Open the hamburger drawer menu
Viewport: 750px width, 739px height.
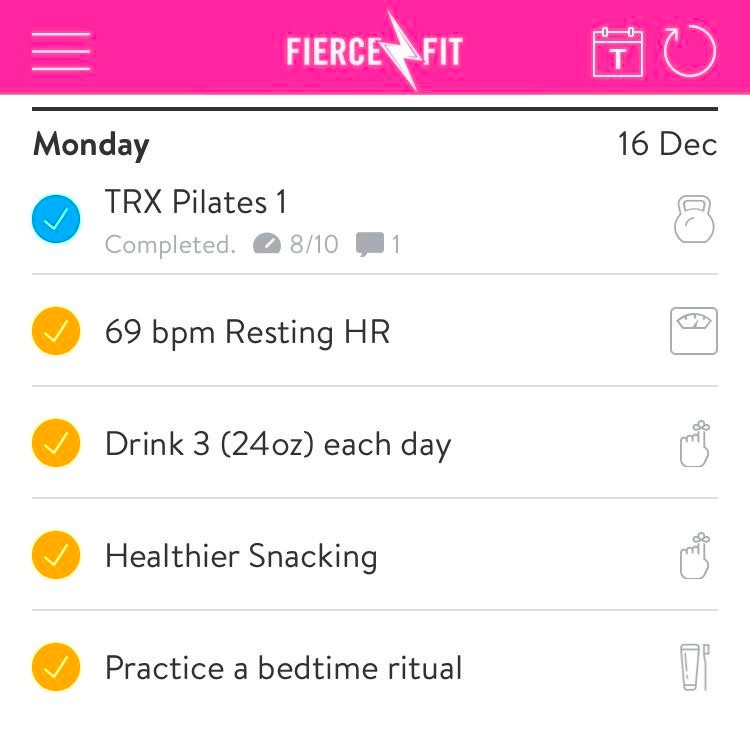tap(61, 52)
